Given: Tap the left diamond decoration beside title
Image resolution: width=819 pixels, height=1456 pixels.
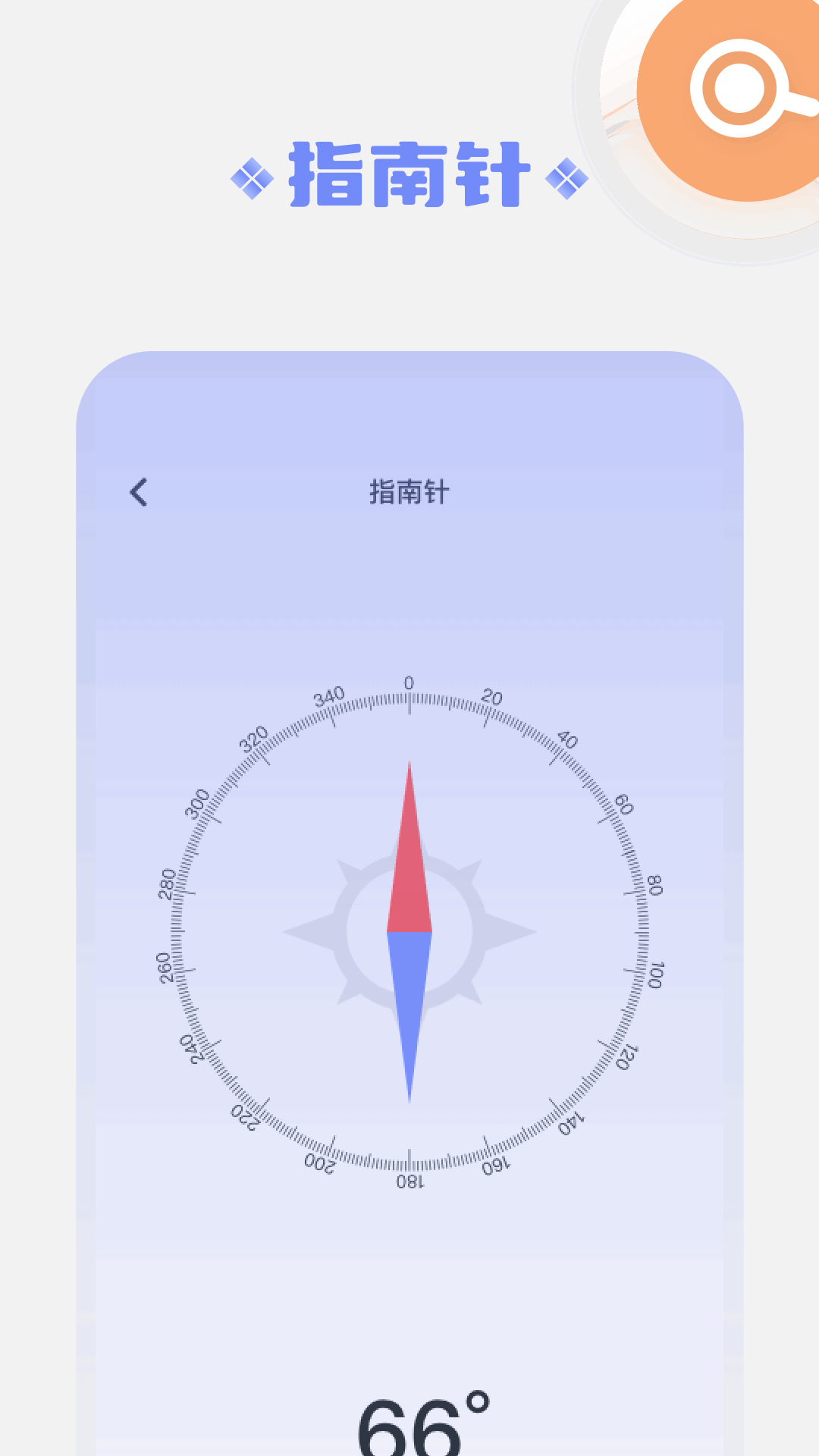Looking at the screenshot, I should click(x=253, y=176).
